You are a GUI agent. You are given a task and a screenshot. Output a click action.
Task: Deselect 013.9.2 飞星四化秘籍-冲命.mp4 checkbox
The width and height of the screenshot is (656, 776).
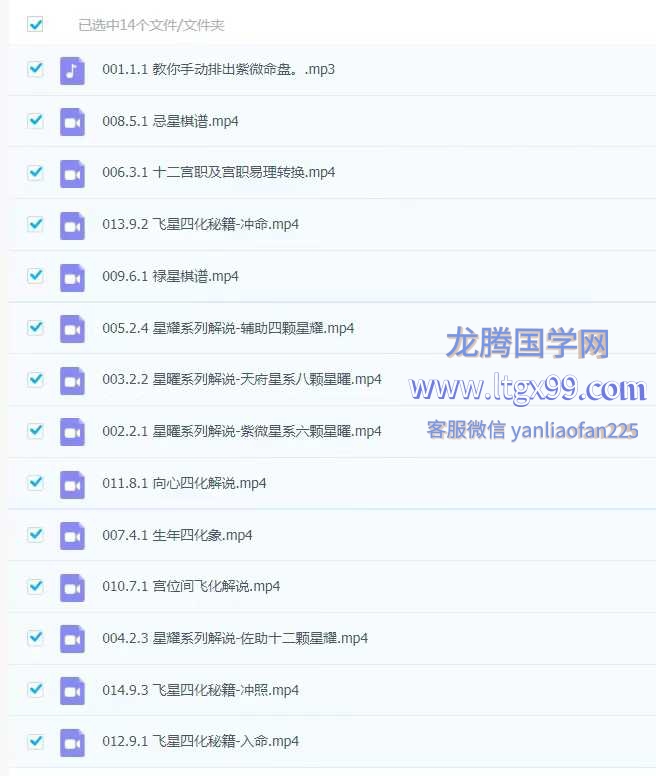click(x=36, y=224)
